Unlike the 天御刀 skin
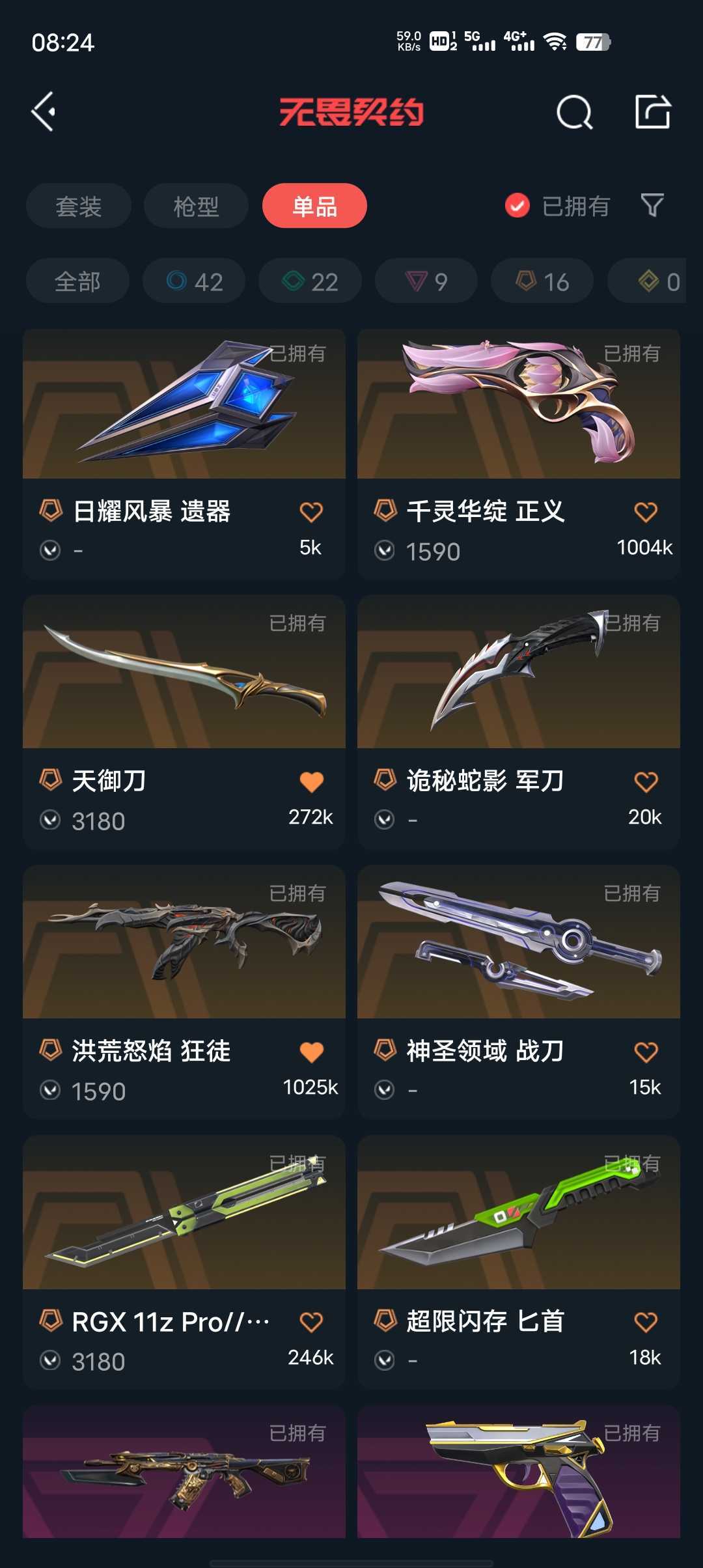 click(x=311, y=781)
